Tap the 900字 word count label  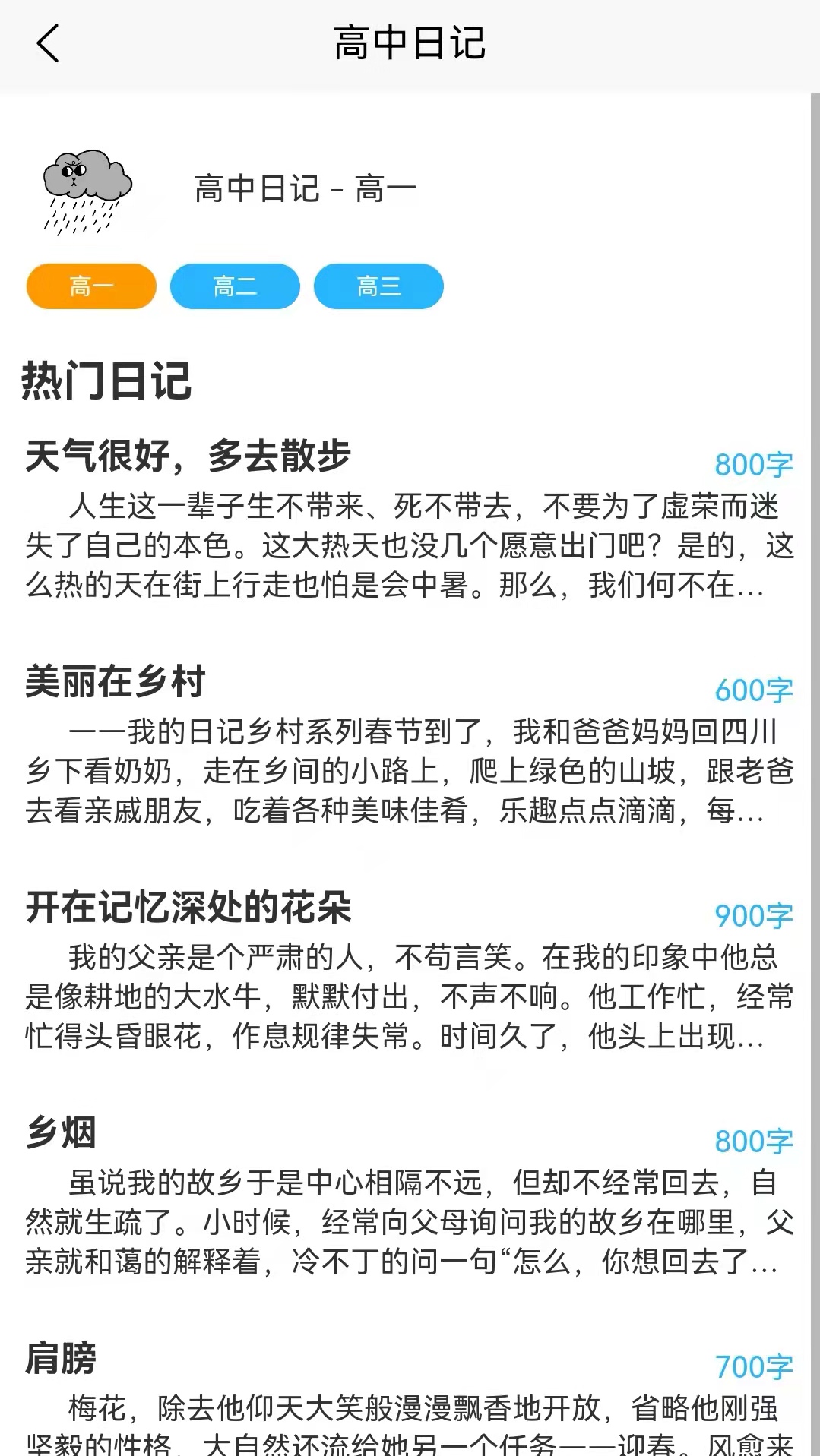[x=753, y=916]
